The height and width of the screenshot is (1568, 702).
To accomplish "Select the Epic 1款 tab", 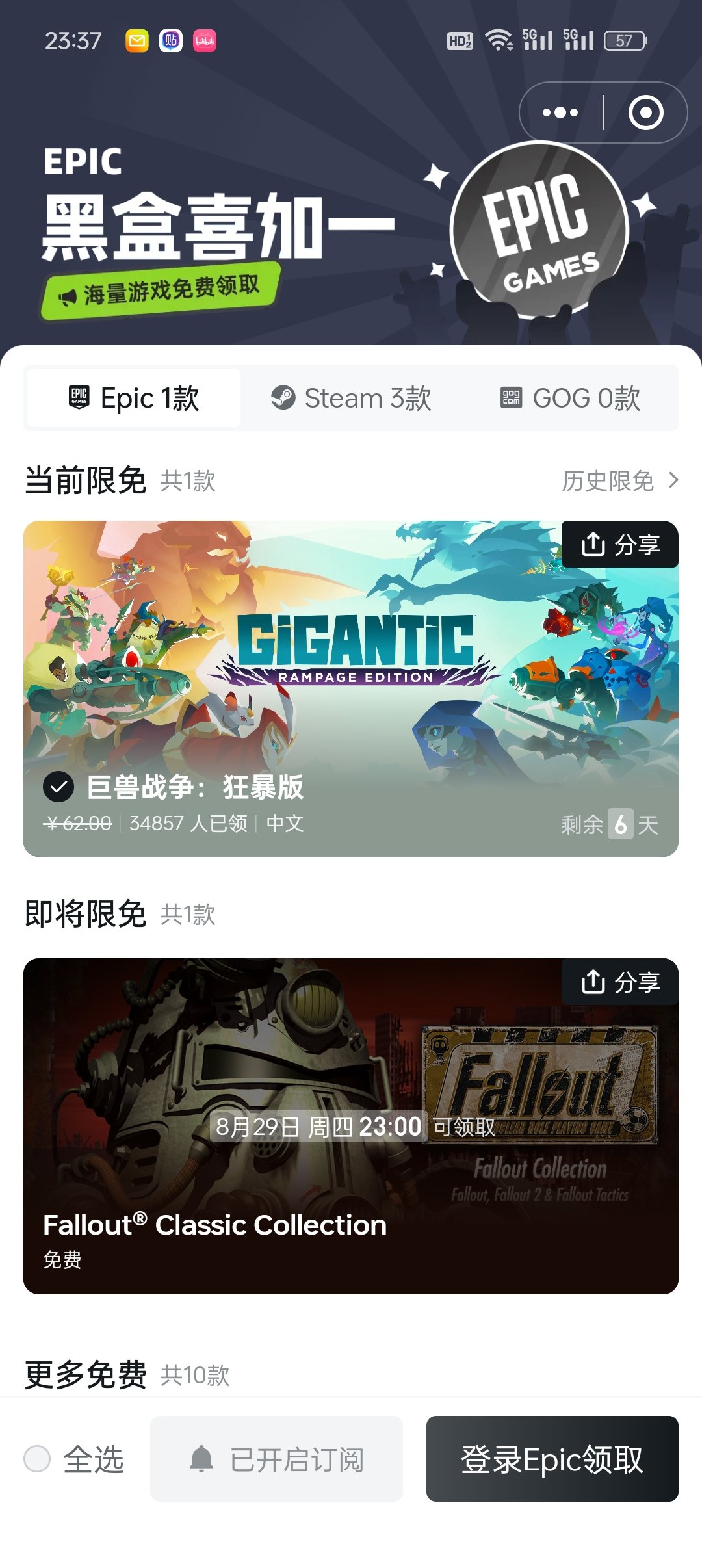I will 134,398.
